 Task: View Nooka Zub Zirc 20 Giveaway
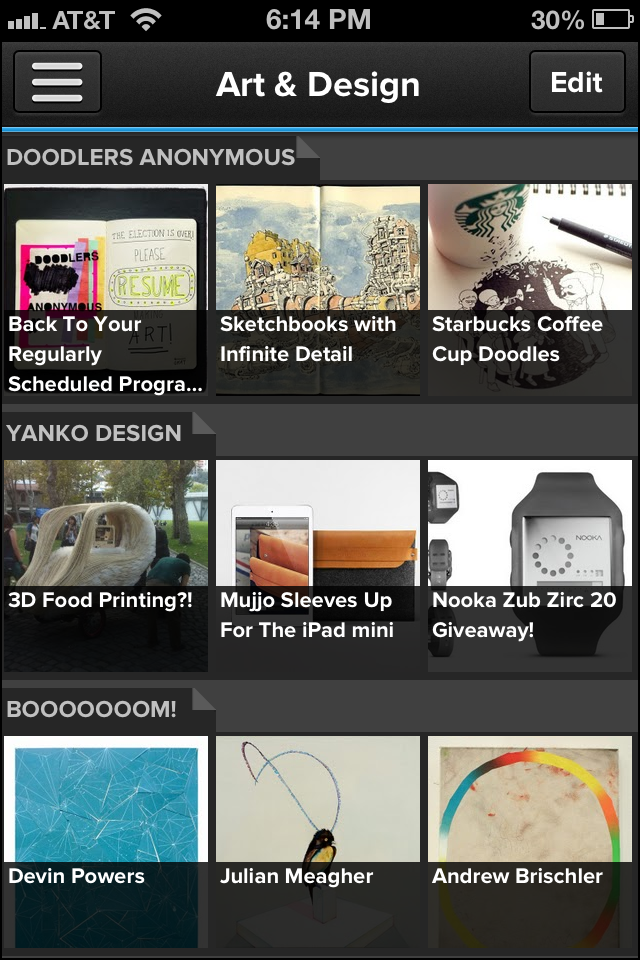point(530,565)
